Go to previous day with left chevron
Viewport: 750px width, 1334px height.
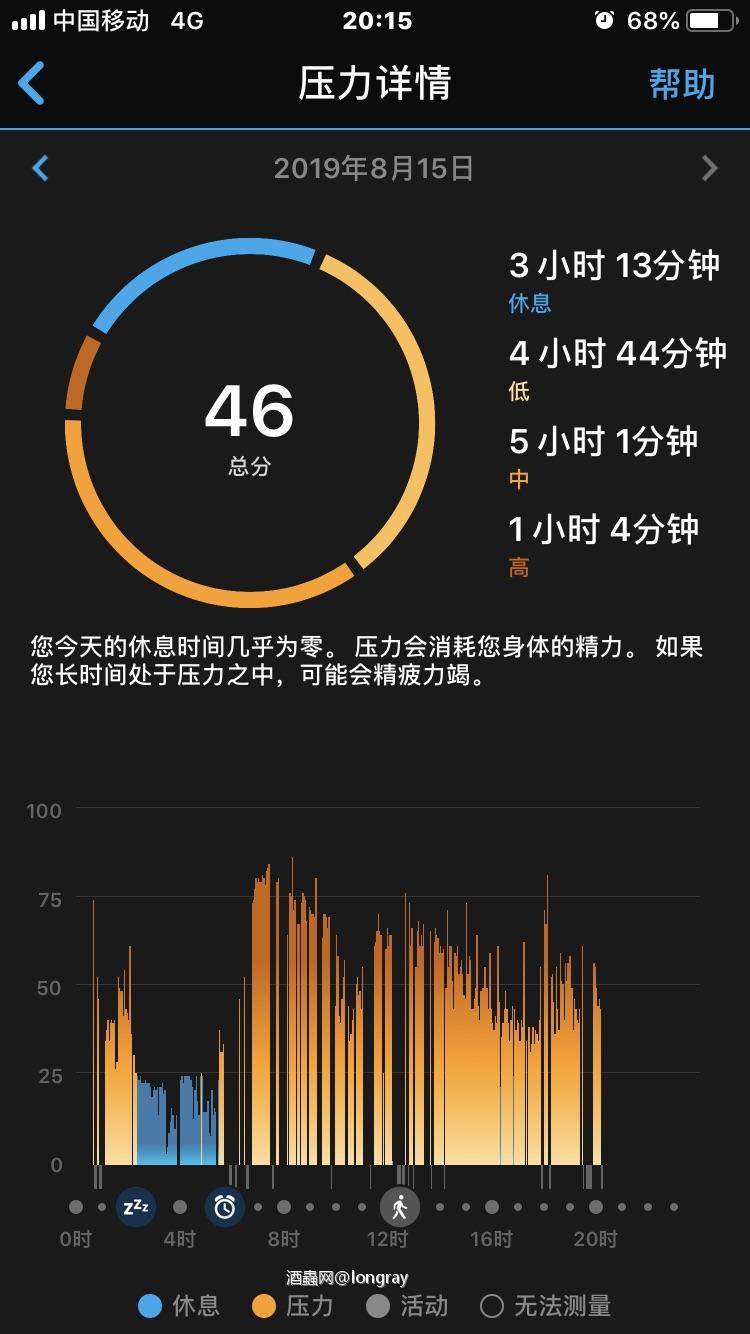(x=40, y=168)
